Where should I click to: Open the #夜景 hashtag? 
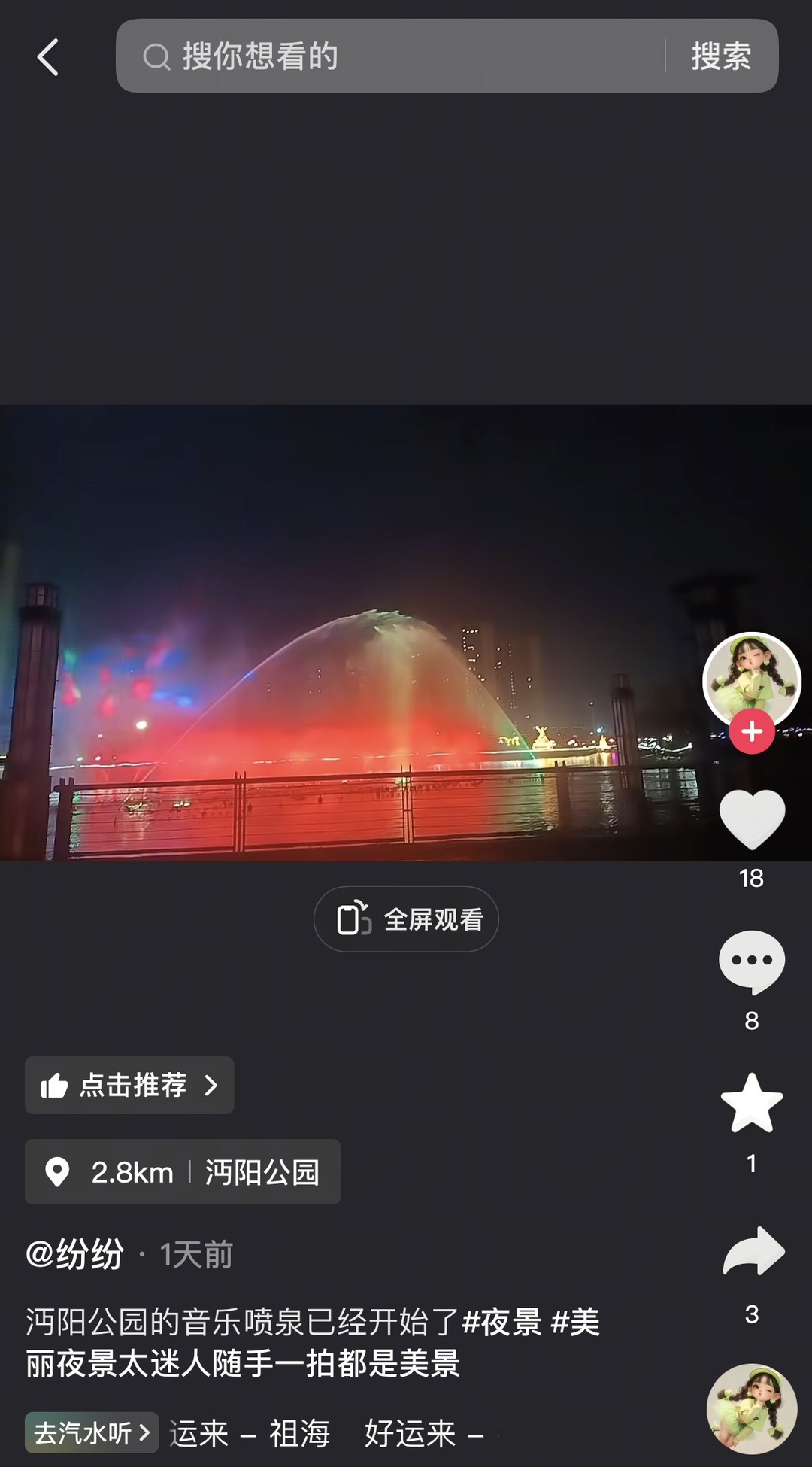tap(501, 1322)
